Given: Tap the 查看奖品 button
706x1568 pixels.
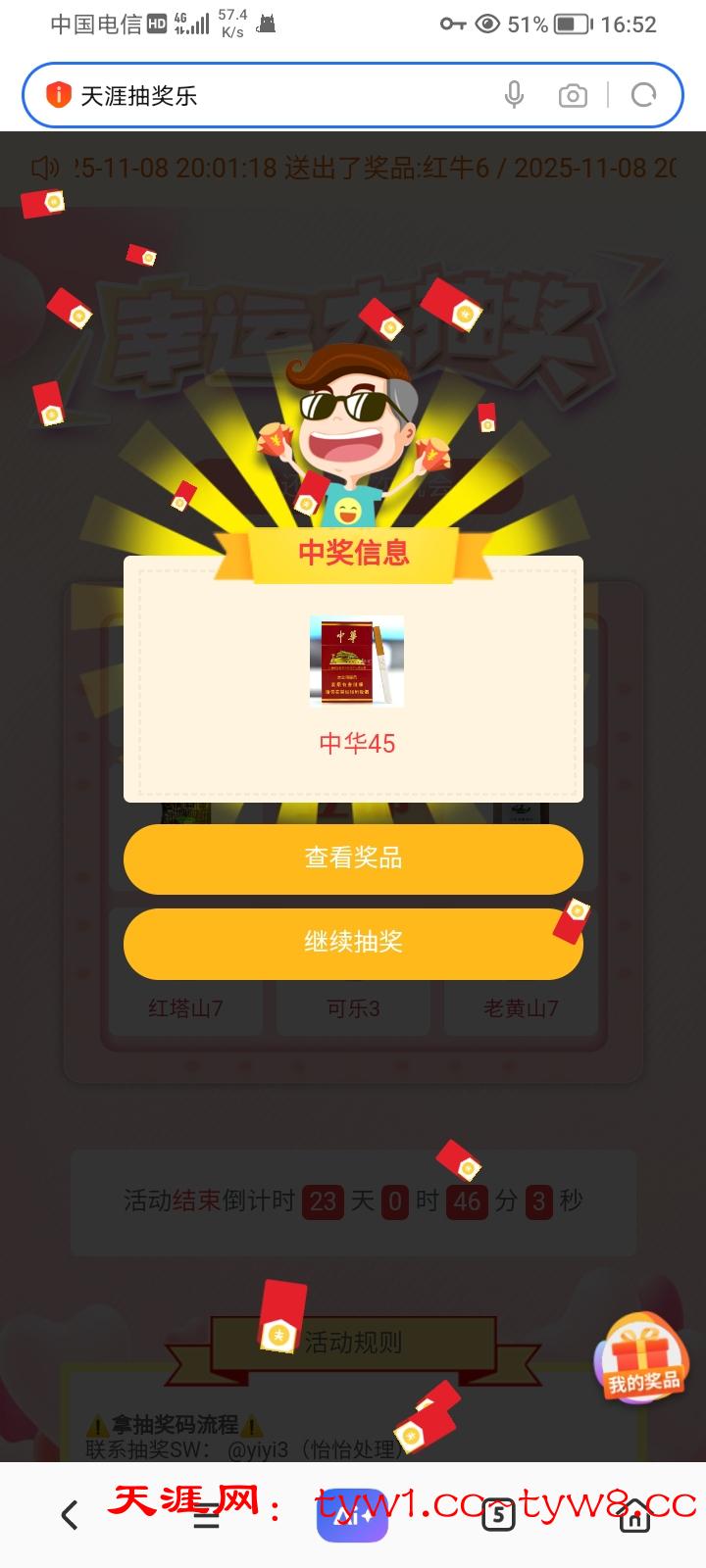Looking at the screenshot, I should click(x=353, y=858).
